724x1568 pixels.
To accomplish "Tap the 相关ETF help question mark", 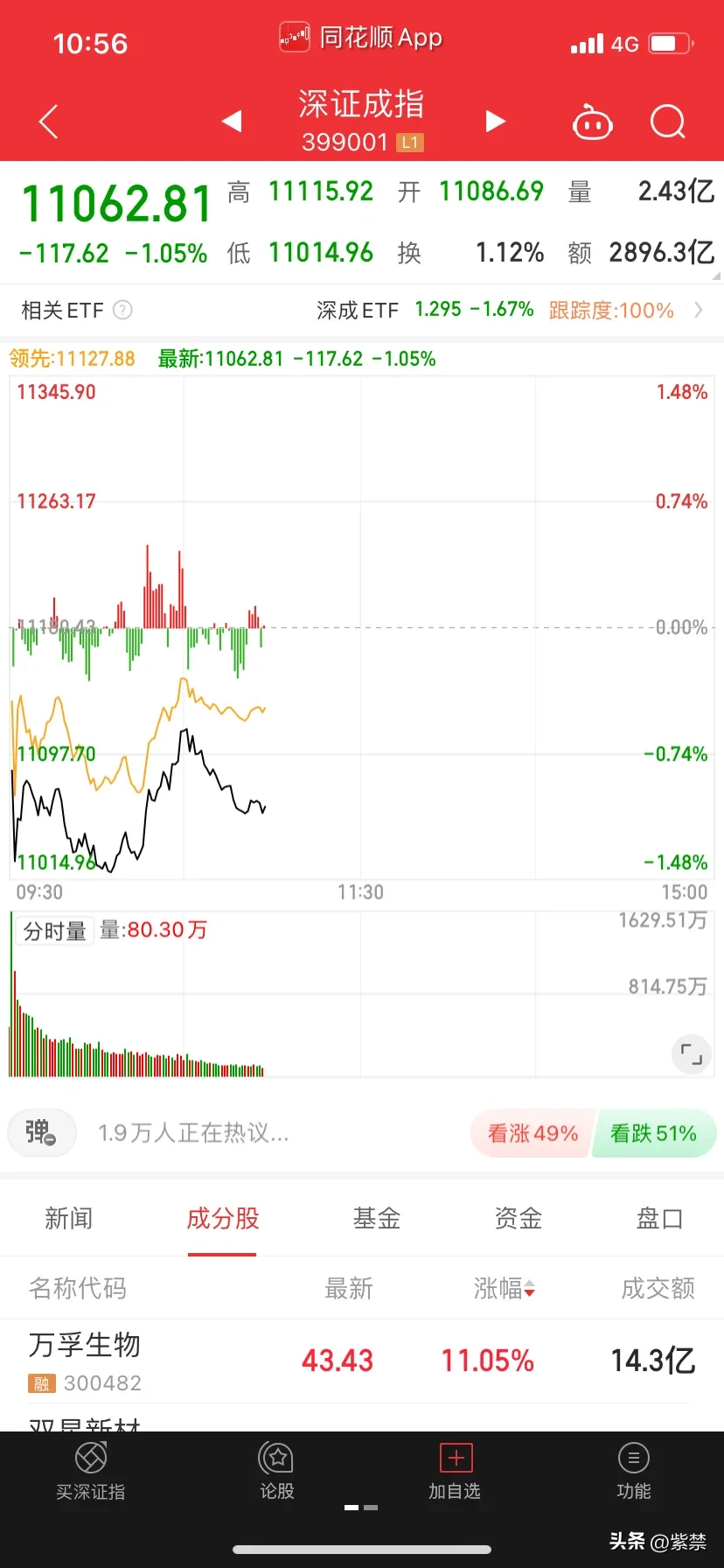I will pos(123,310).
